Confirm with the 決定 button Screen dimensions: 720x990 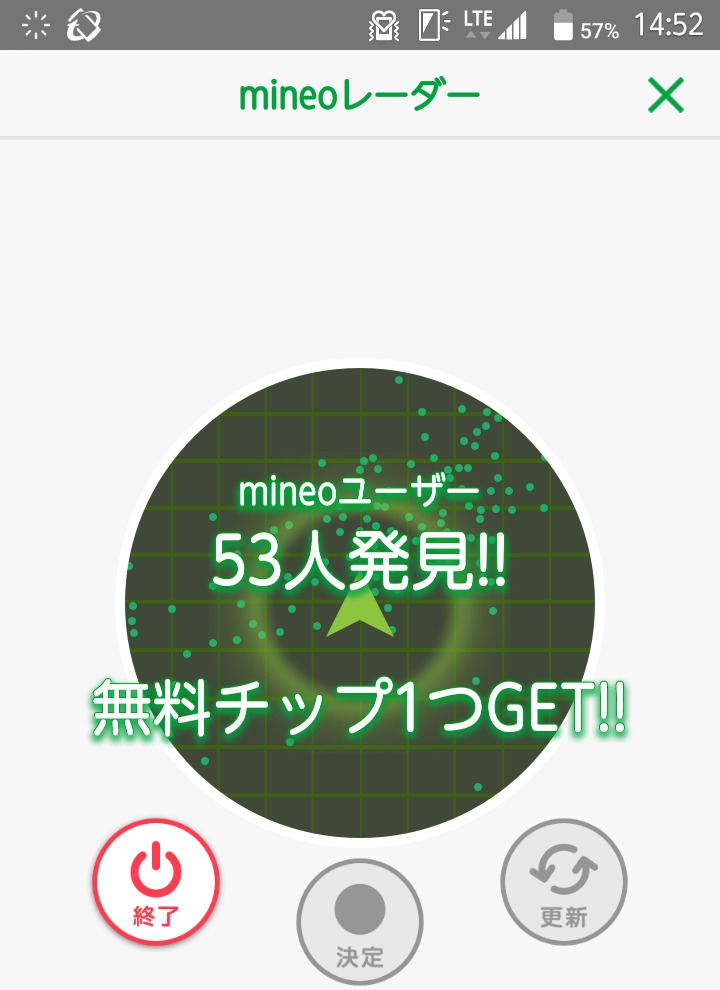(x=360, y=921)
